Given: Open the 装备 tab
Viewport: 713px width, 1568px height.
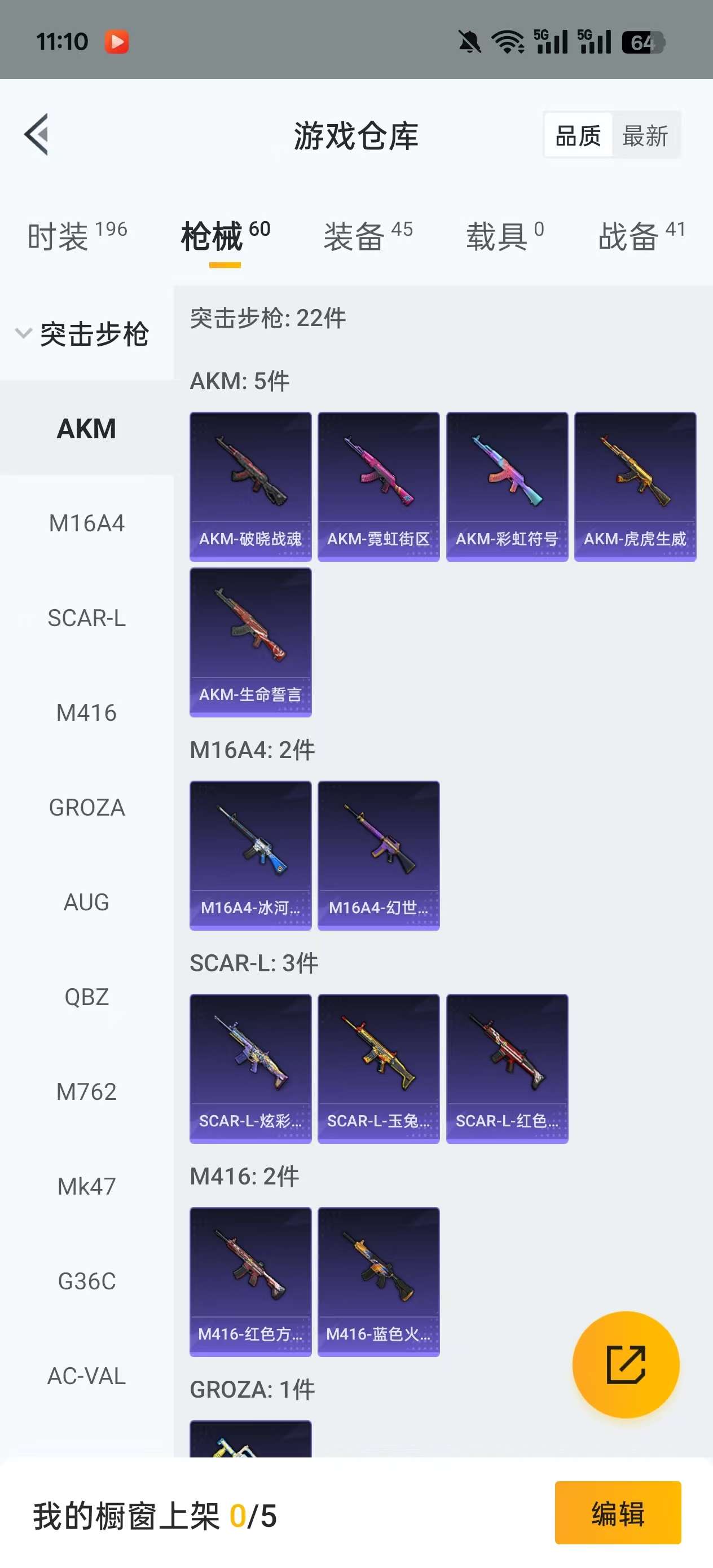Looking at the screenshot, I should pyautogui.click(x=368, y=236).
